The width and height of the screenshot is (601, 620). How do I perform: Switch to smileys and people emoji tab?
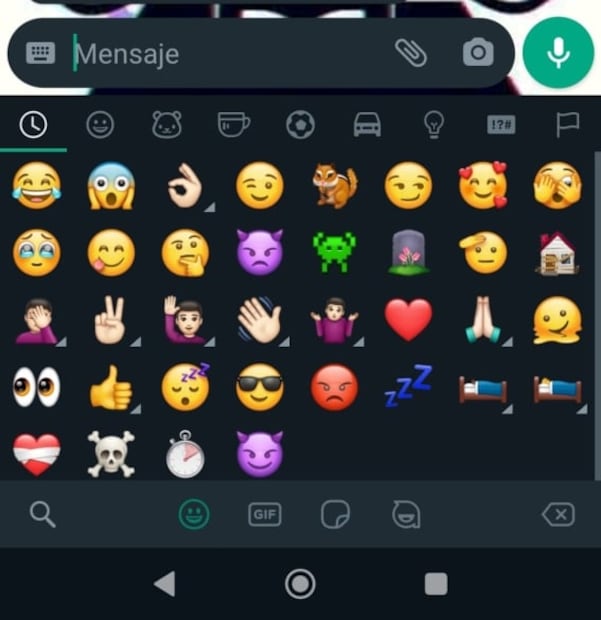pyautogui.click(x=100, y=124)
